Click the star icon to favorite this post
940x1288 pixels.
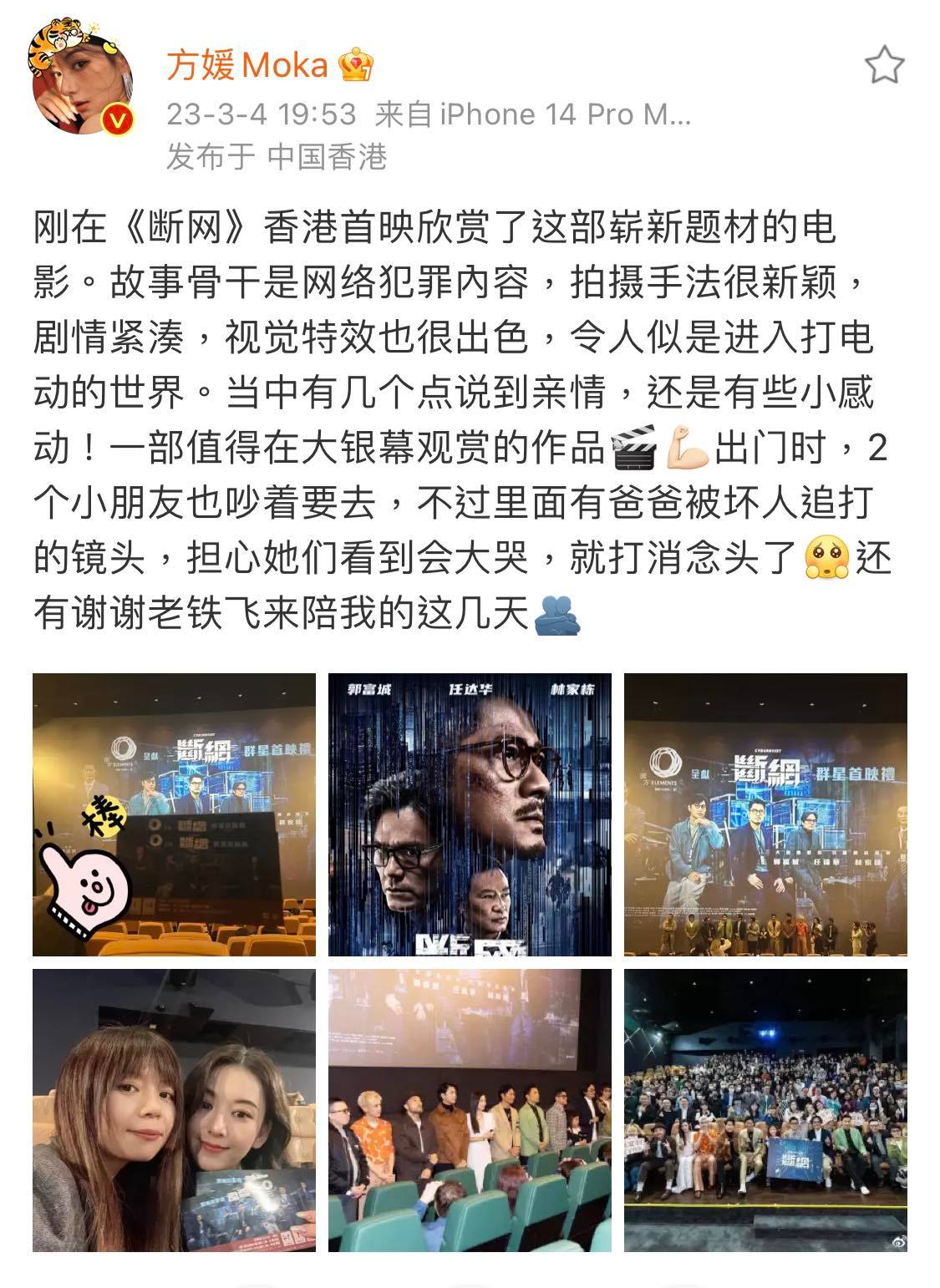885,65
